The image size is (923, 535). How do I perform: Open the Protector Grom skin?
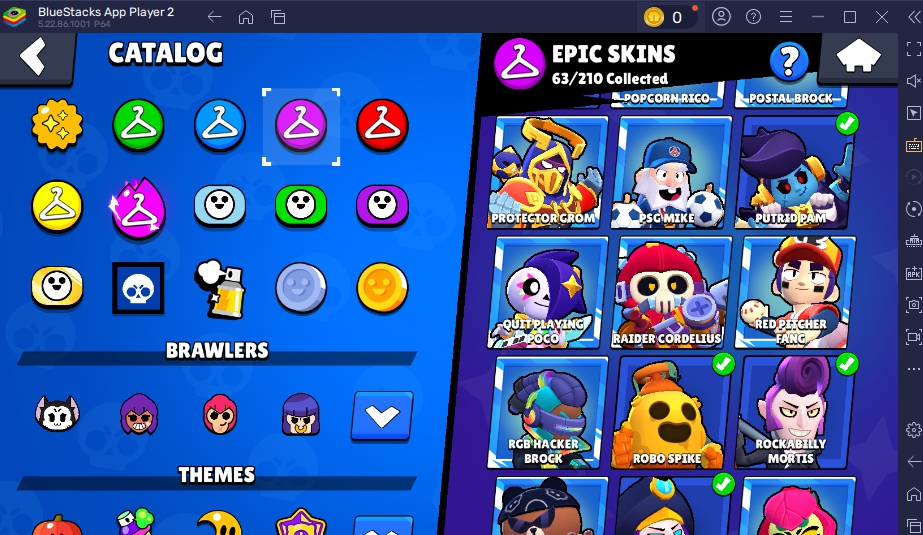(547, 172)
